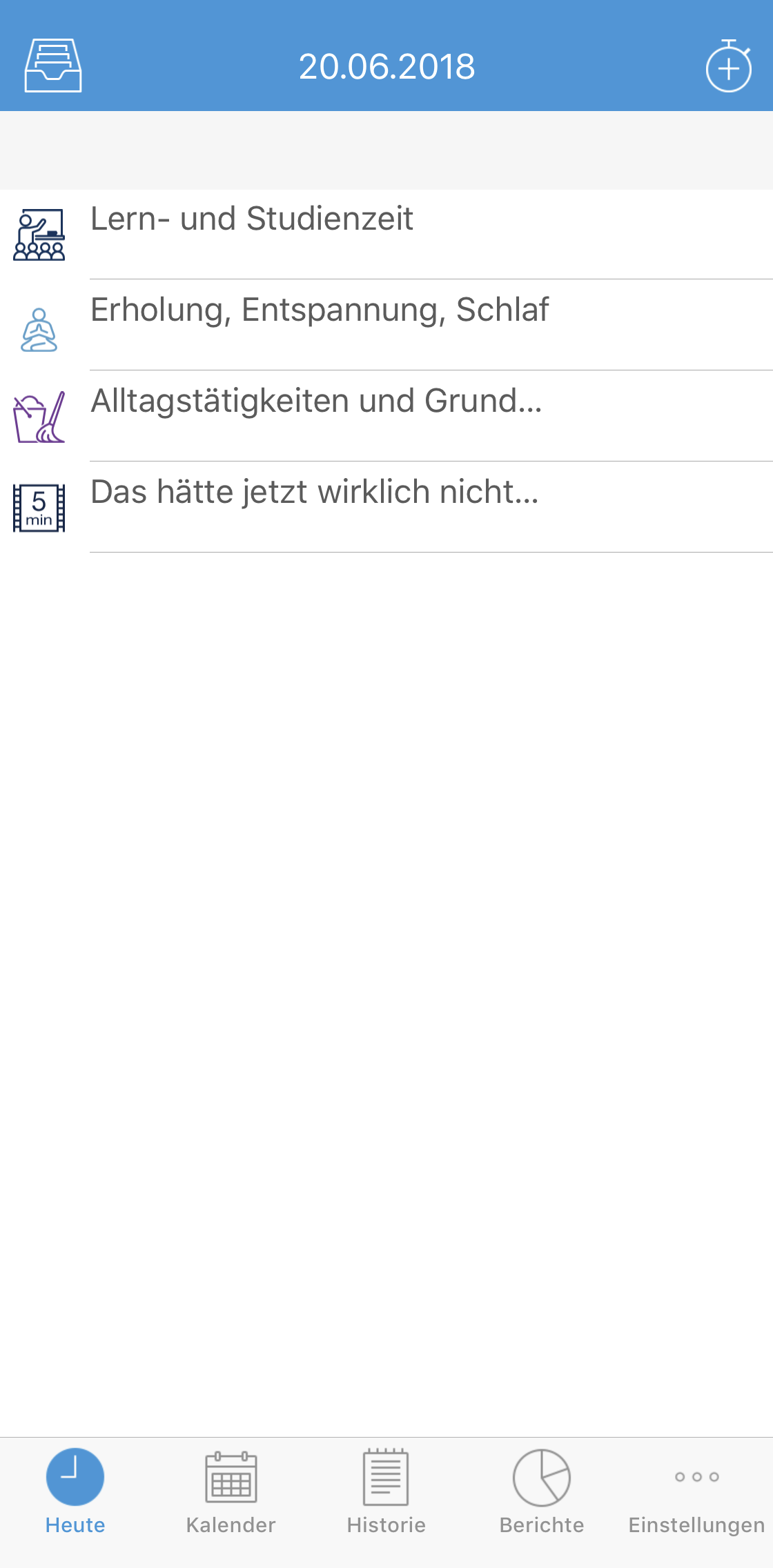
Task: Add a new timer entry
Action: [728, 67]
